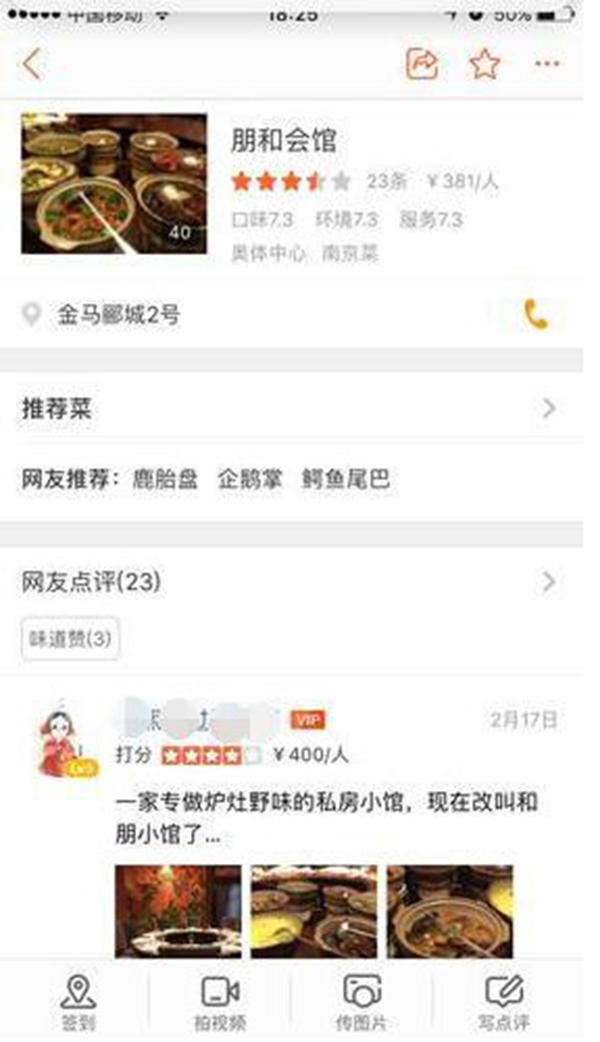Write a review with 写点评
This screenshot has height=1042, width=600.
(x=504, y=1002)
